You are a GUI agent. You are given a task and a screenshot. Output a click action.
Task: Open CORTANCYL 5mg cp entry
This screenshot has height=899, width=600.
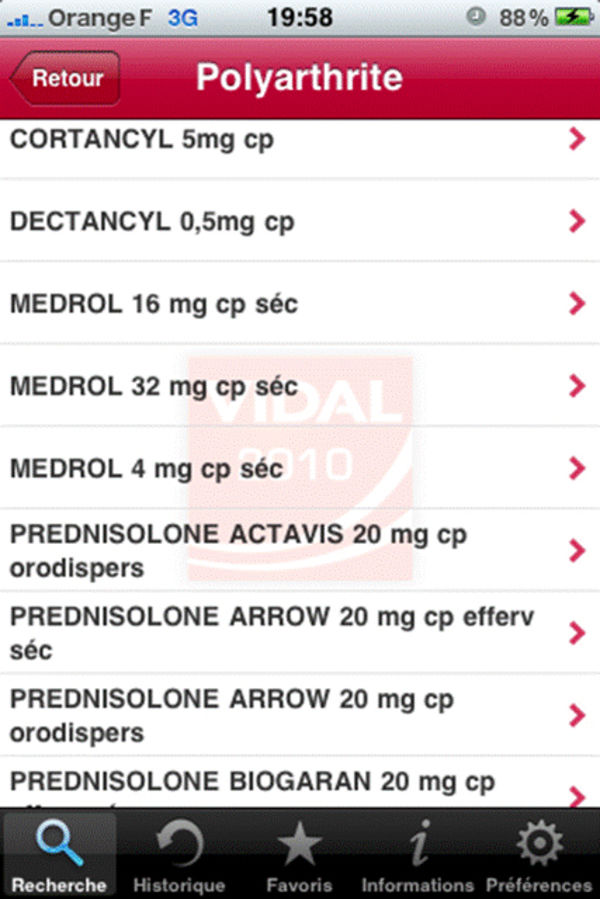click(290, 140)
